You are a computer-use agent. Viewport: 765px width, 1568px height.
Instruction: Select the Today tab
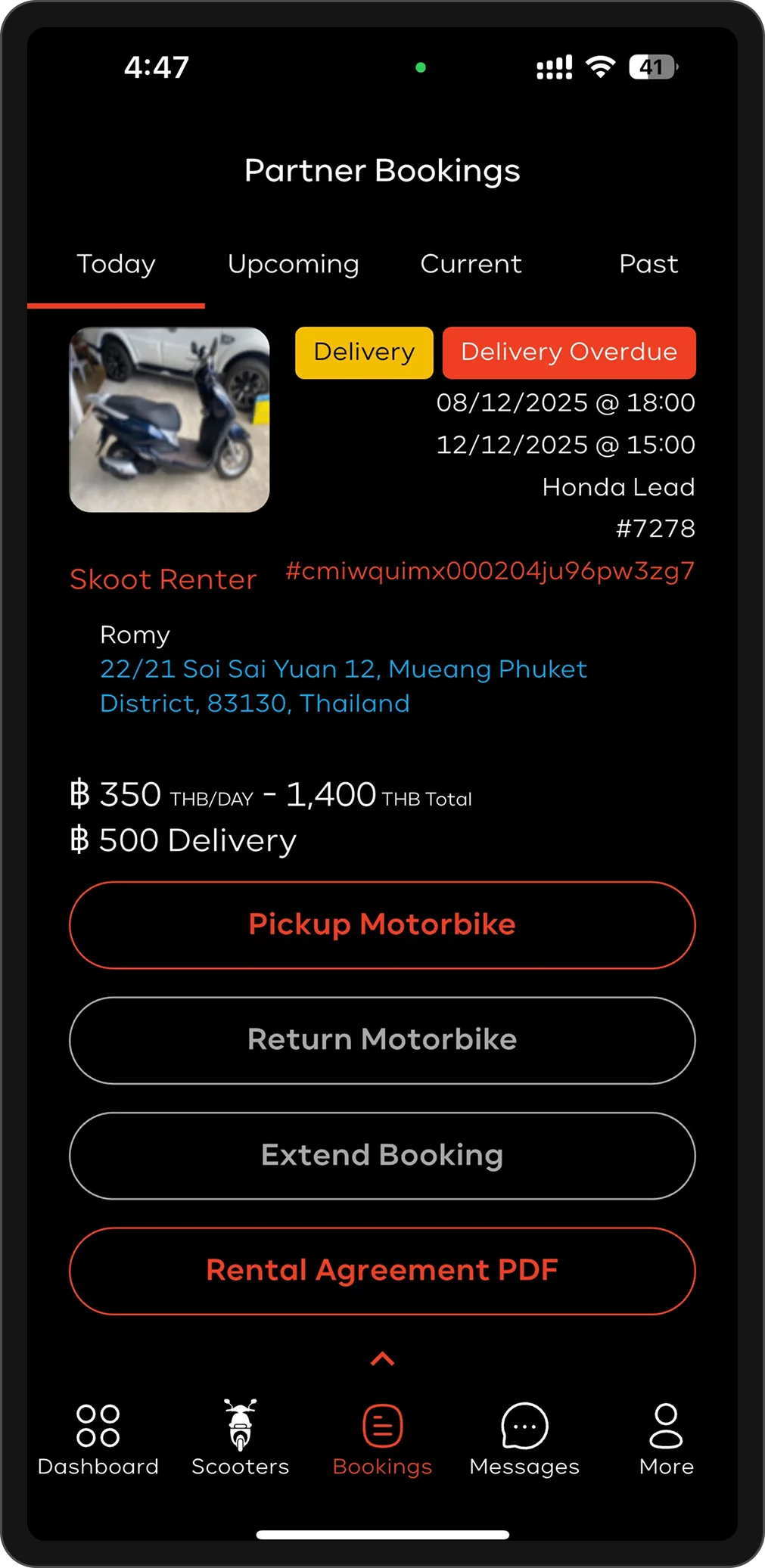[115, 265]
